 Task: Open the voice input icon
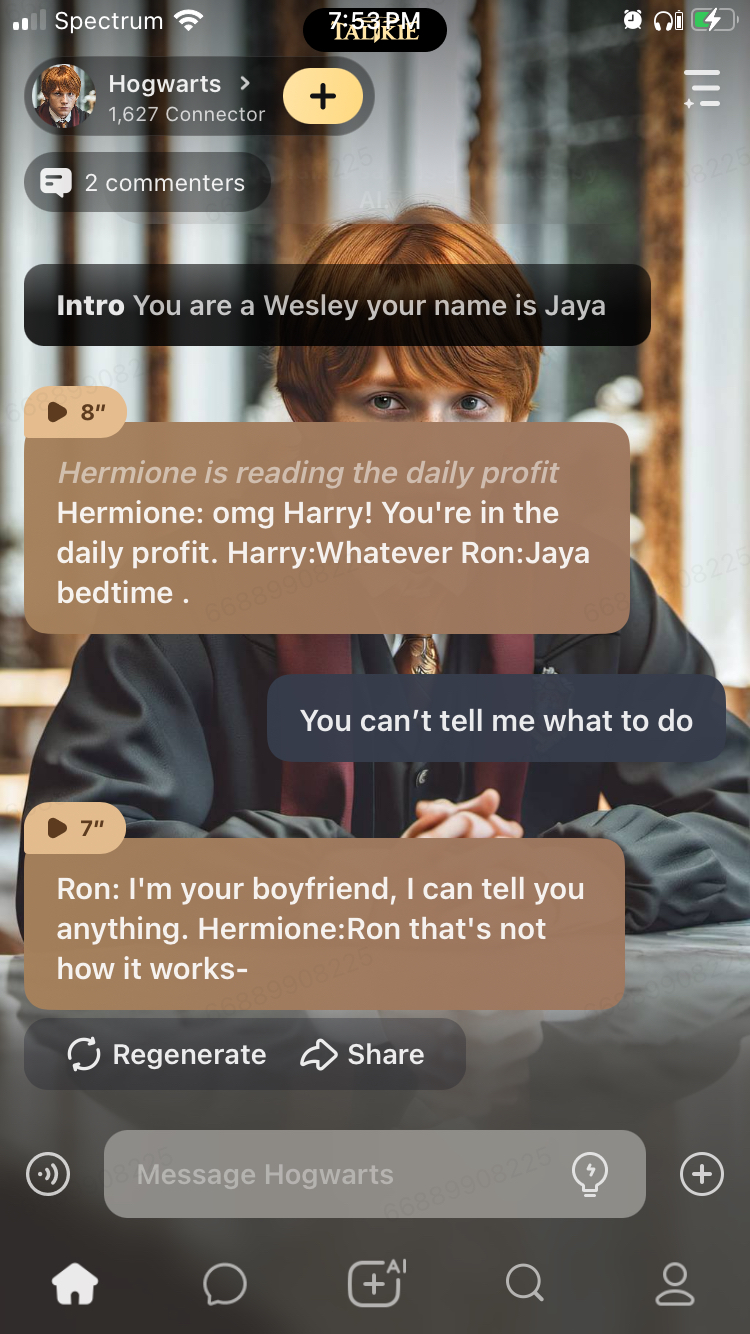pos(48,1174)
